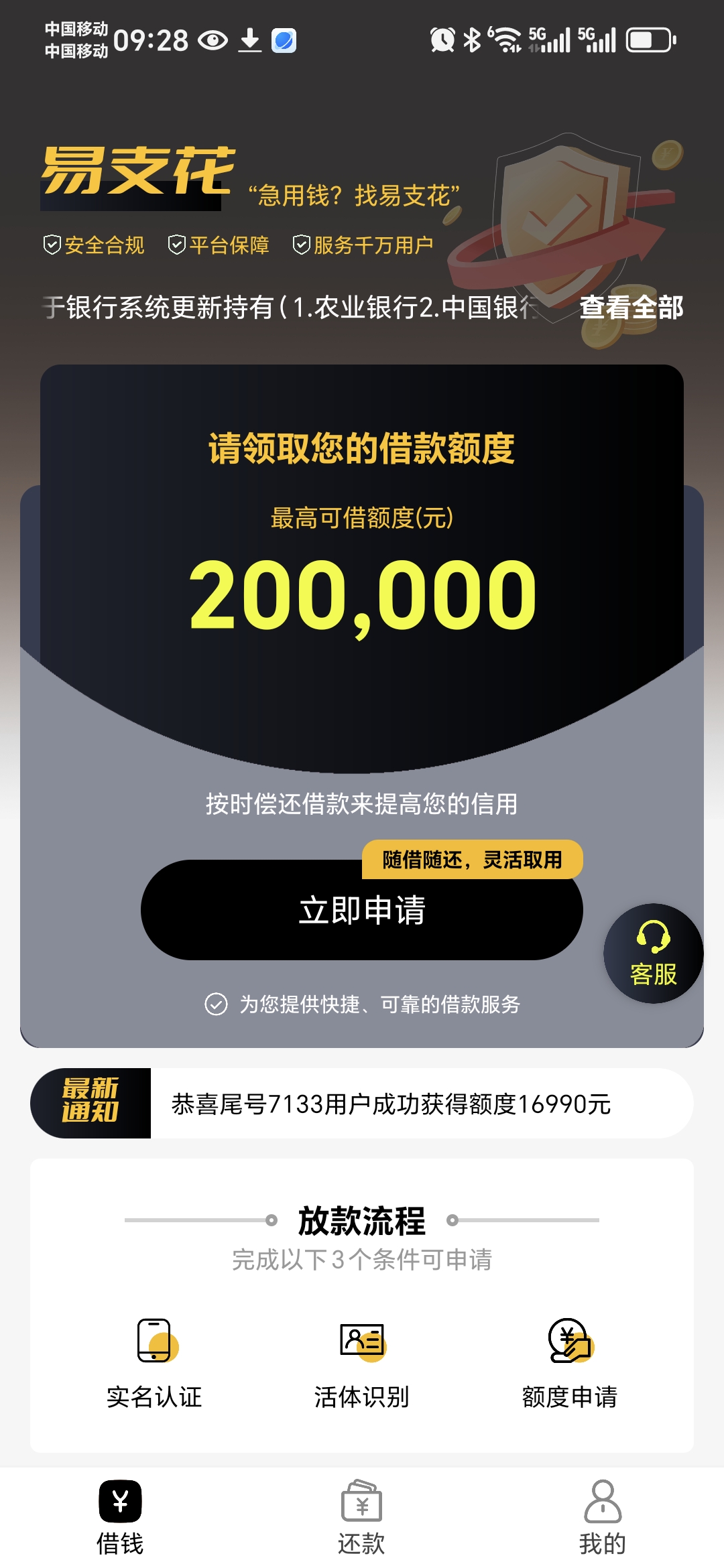Switch to the 还款 tab

pyautogui.click(x=362, y=1517)
